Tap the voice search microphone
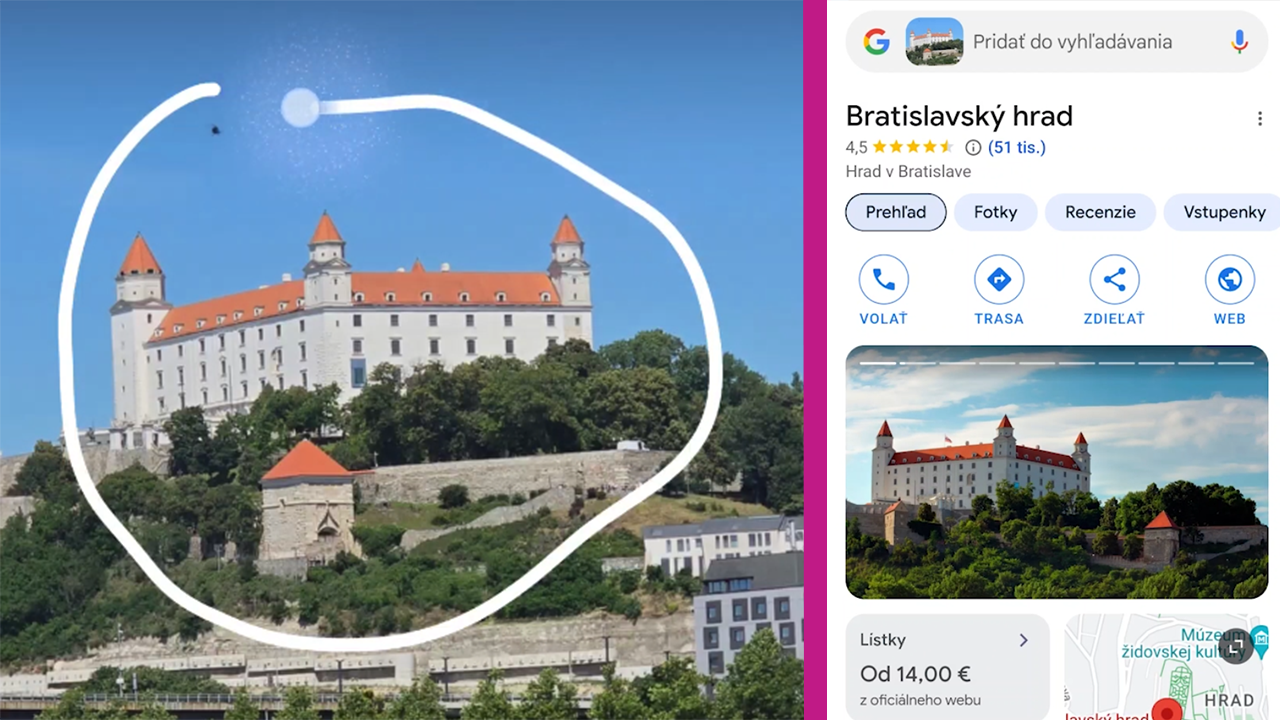The width and height of the screenshot is (1280, 720). click(x=1239, y=42)
